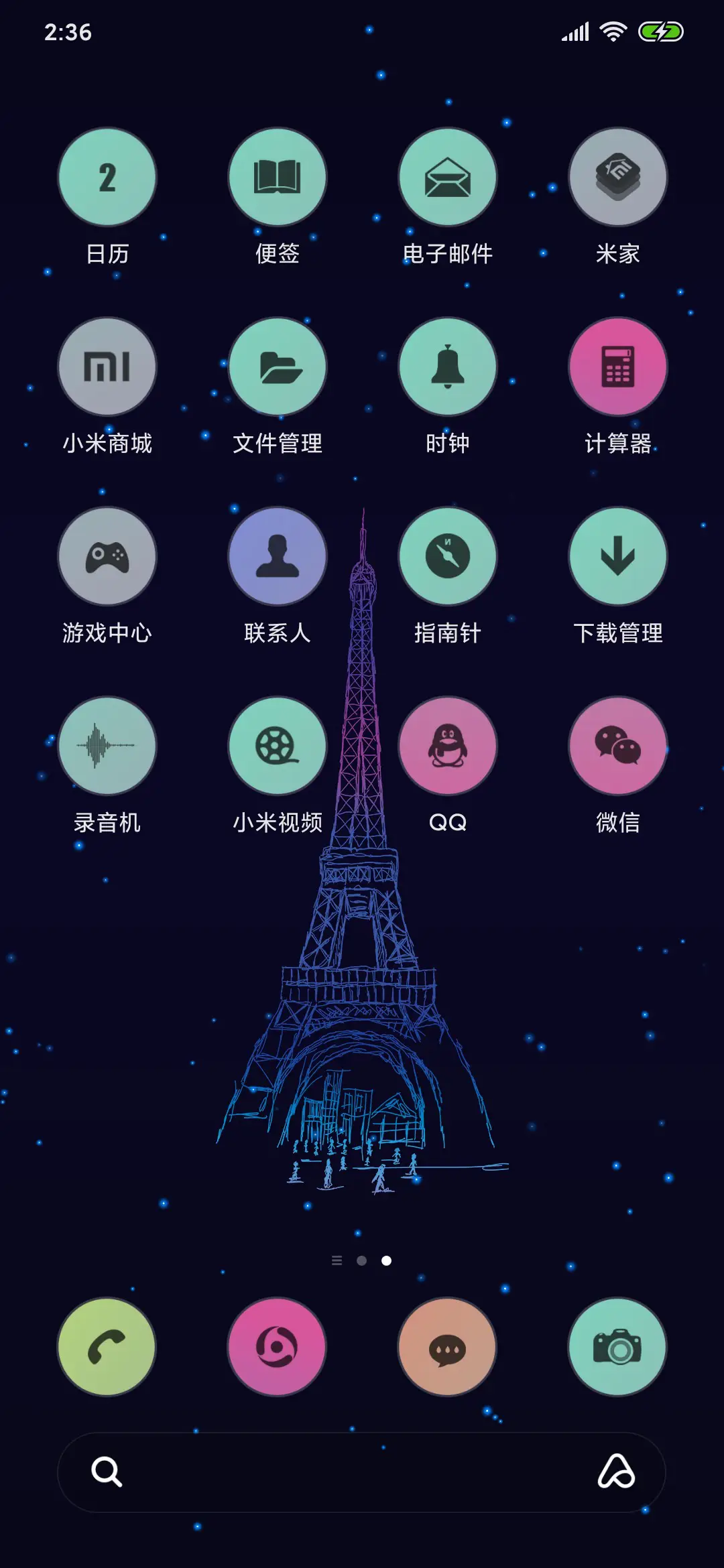Open the Contacts app
Screen dimensions: 724x1568
click(277, 556)
